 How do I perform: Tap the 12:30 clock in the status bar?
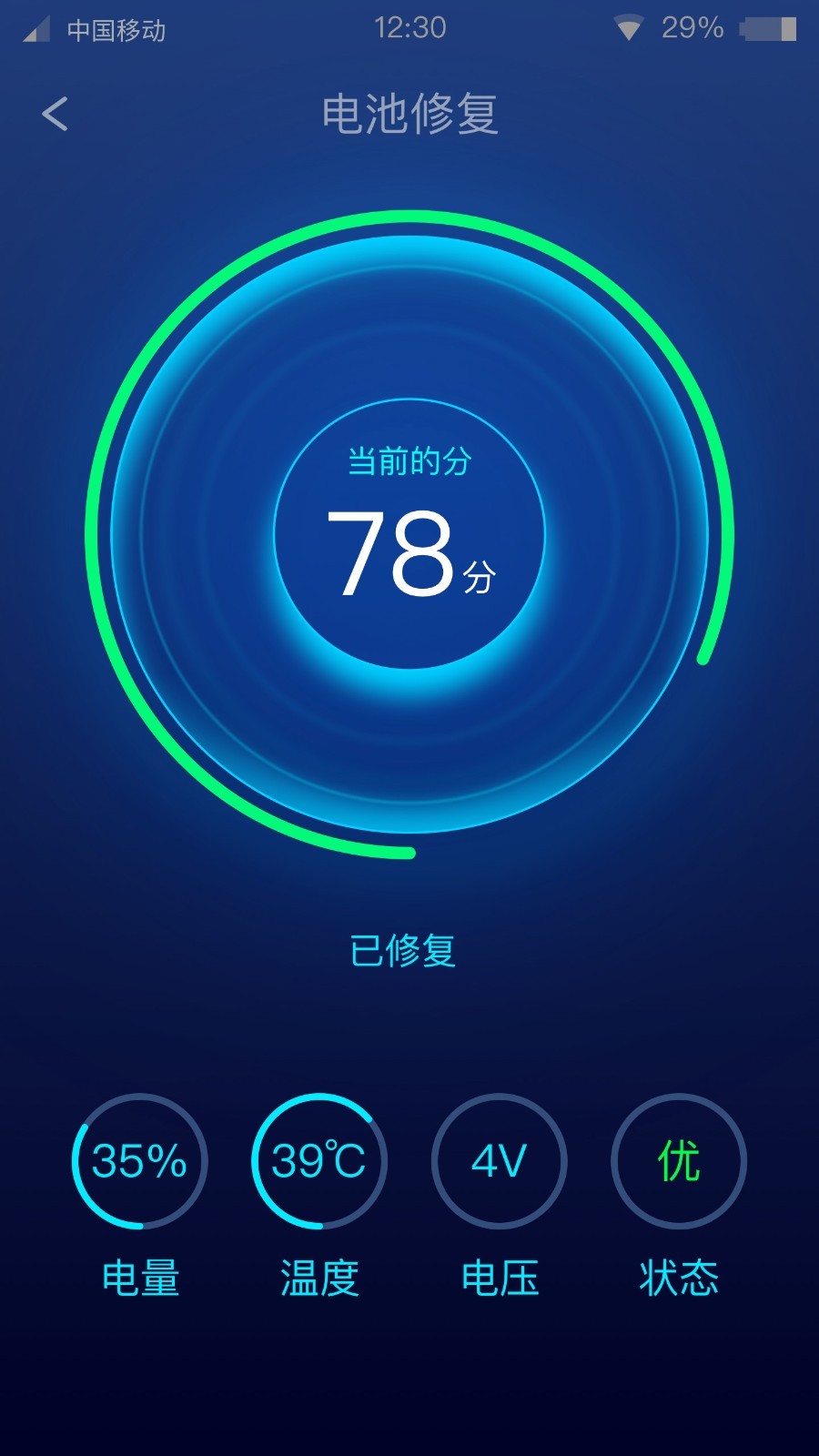click(x=409, y=27)
